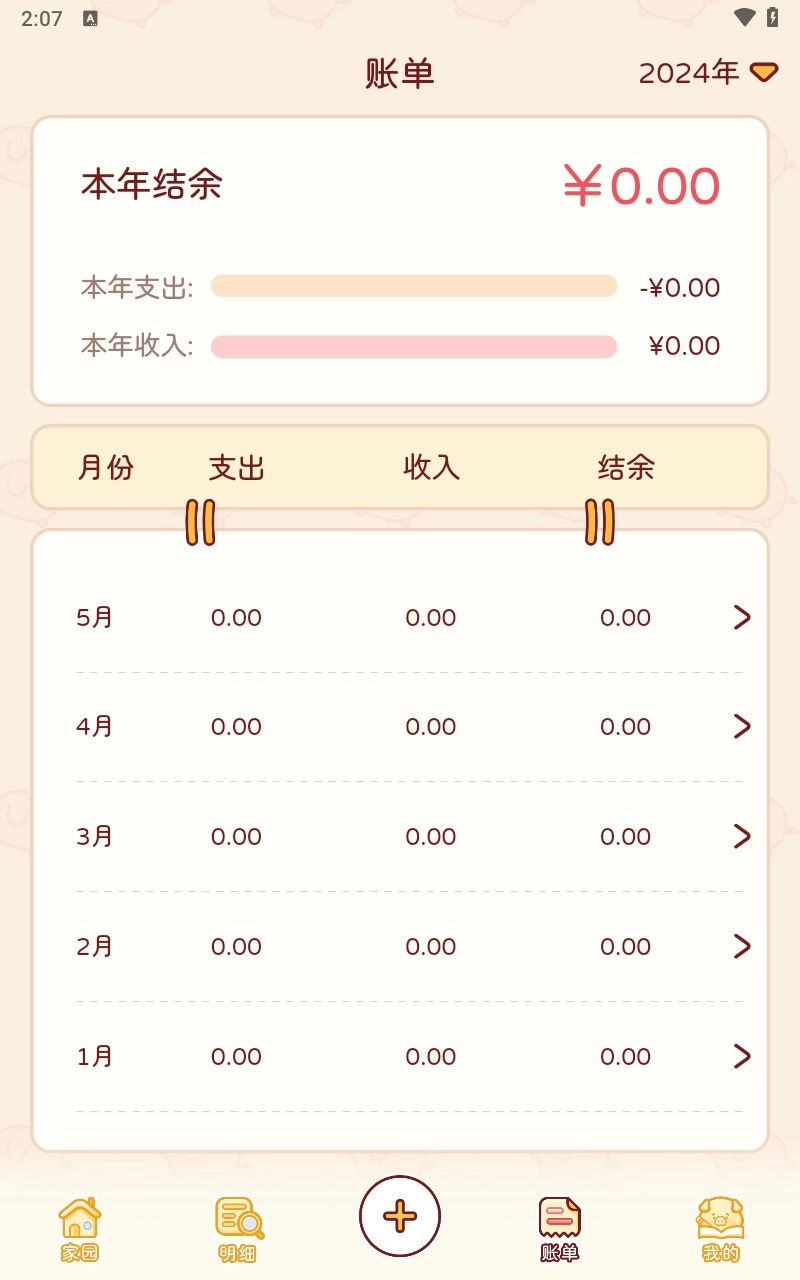Open the 4月 row chevron

click(x=741, y=726)
